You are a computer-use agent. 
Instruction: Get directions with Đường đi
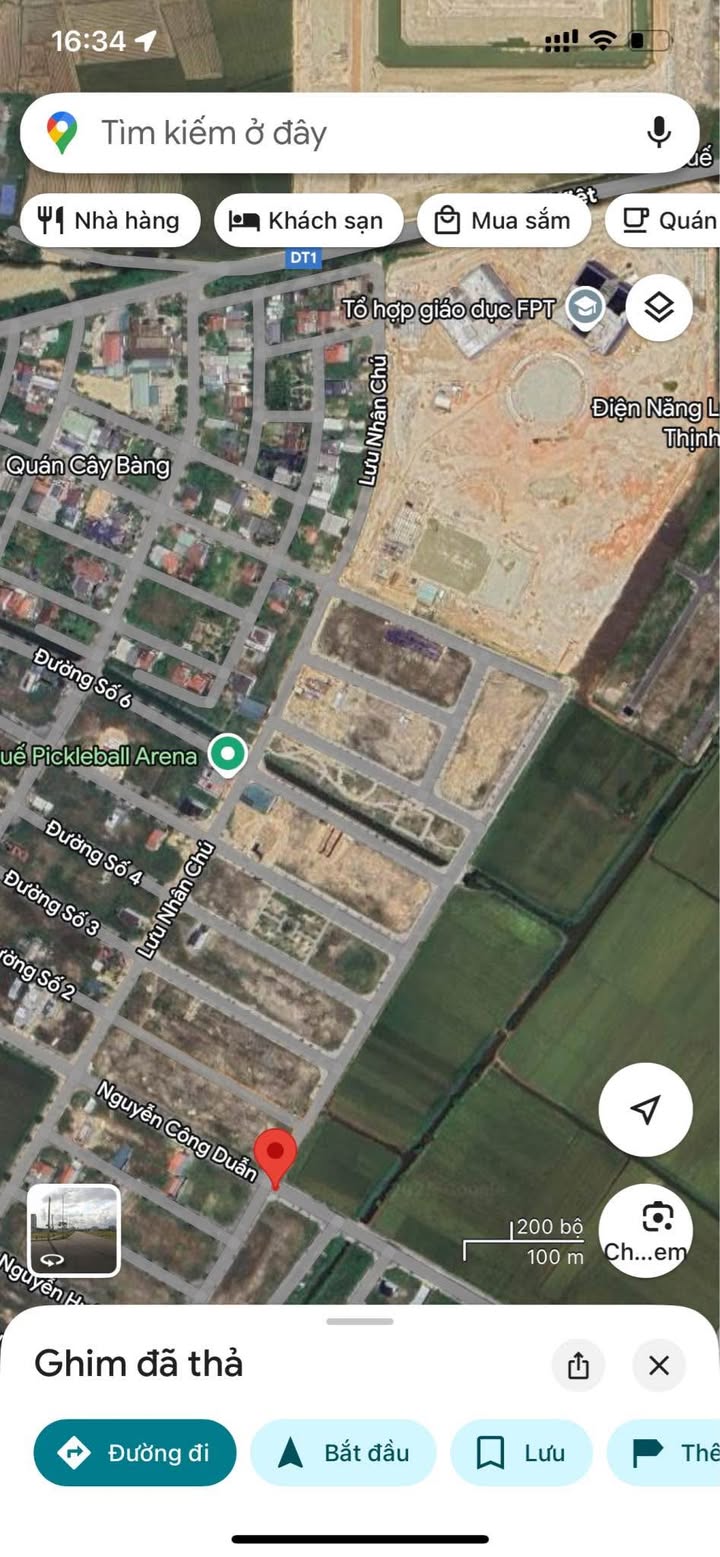(135, 1453)
